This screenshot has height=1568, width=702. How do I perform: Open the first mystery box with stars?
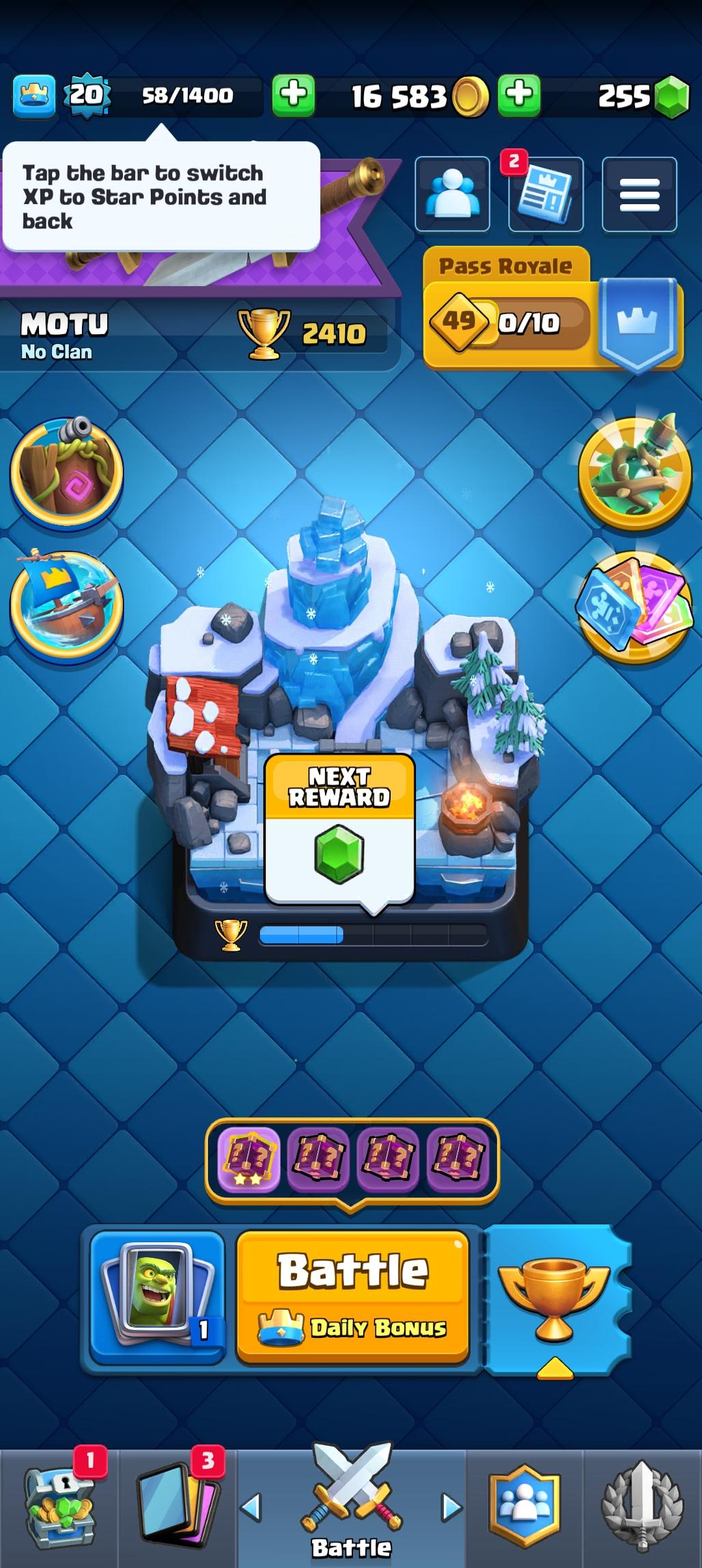click(x=249, y=1159)
